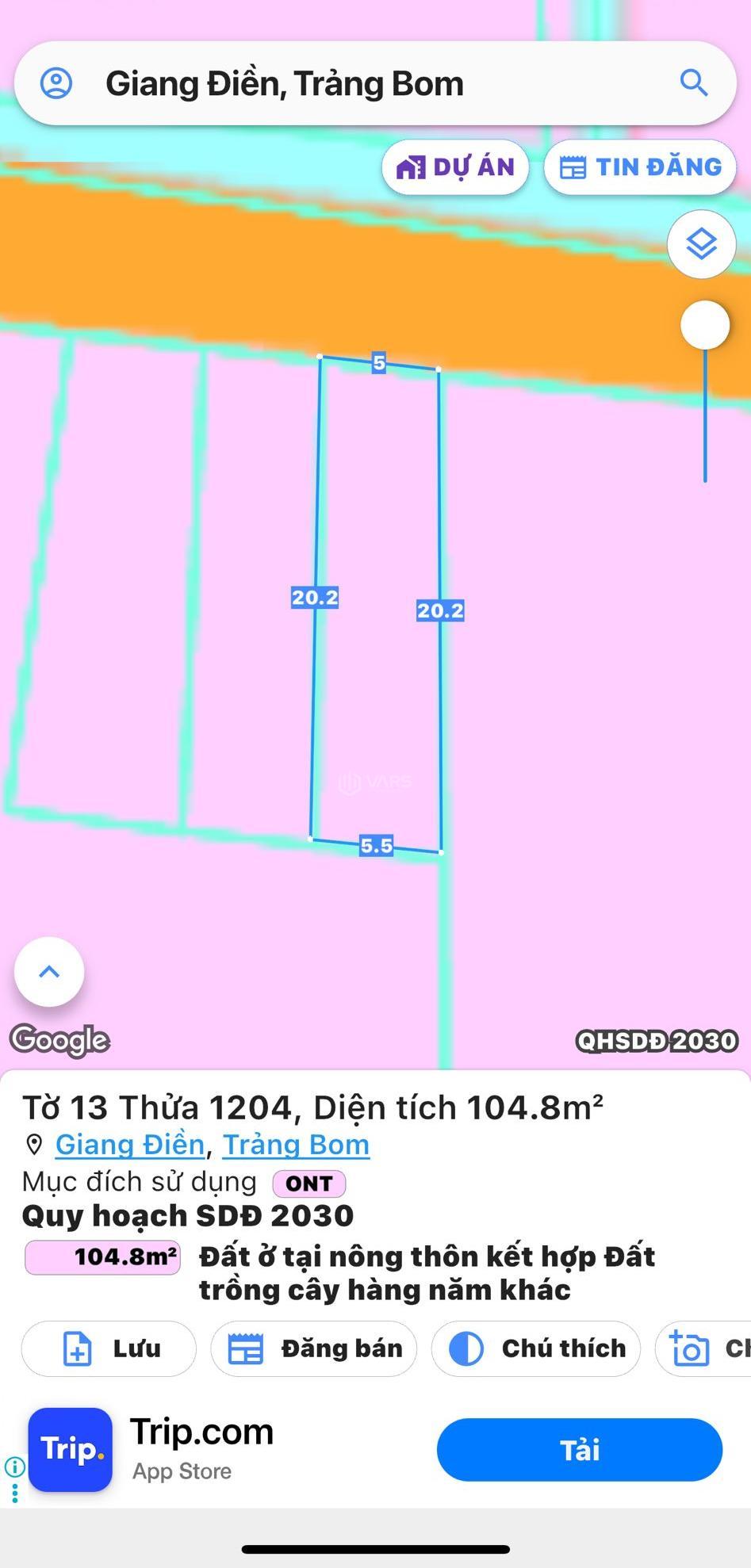The image size is (751, 1568).
Task: Open the map layers button
Action: 702,244
